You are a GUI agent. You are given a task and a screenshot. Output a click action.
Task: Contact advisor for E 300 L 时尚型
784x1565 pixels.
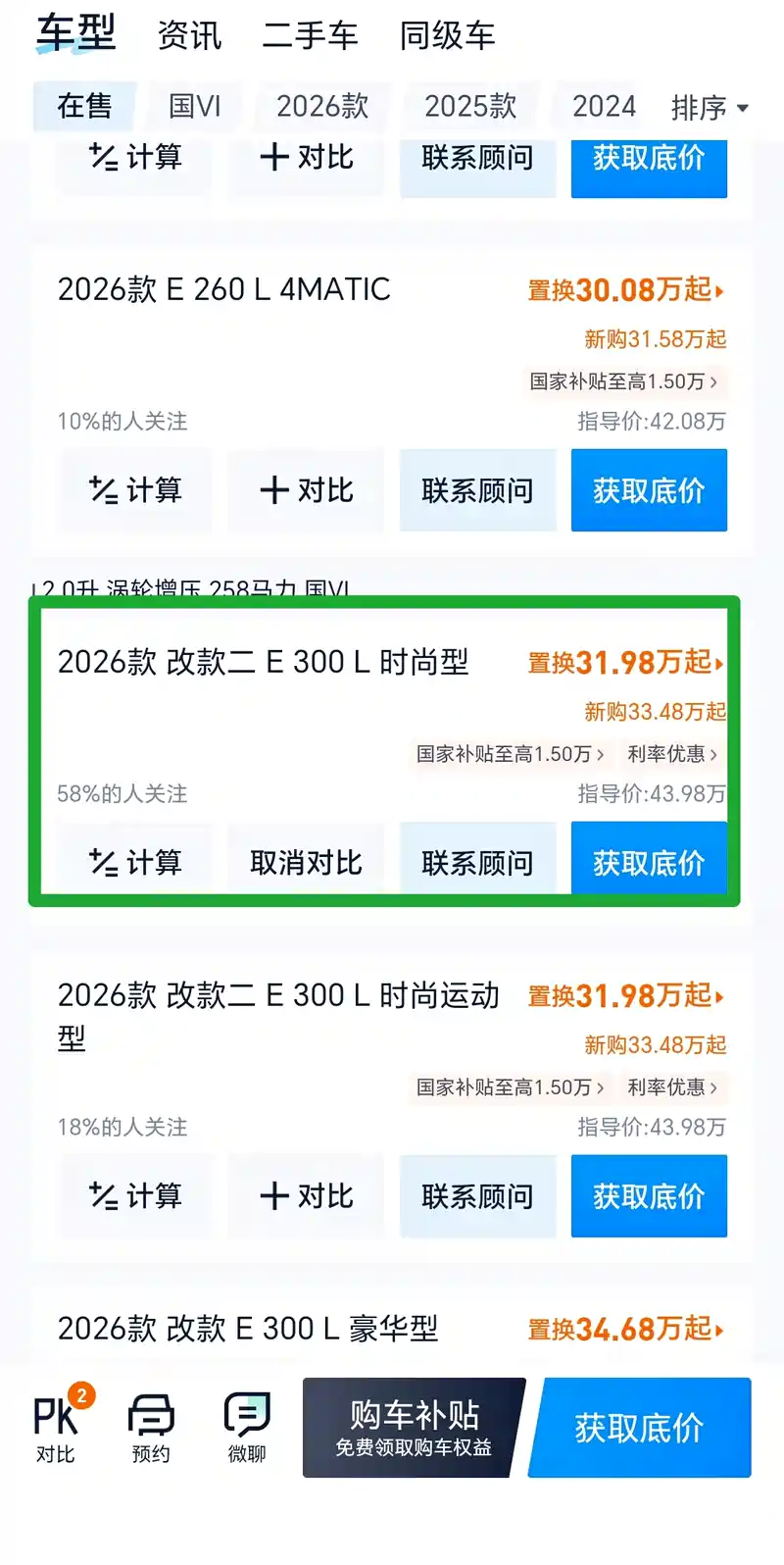coord(478,863)
